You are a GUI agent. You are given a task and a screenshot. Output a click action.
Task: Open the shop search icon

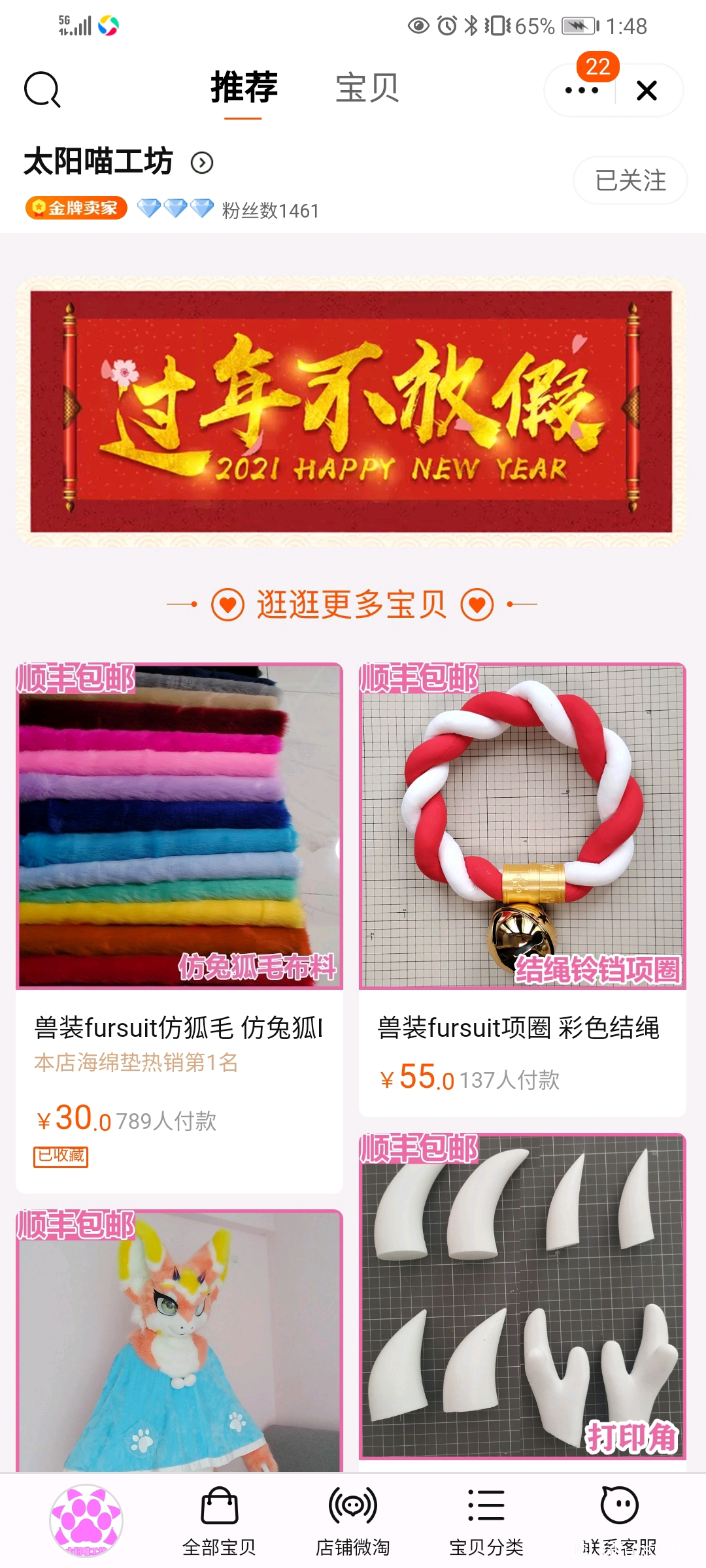tap(42, 90)
